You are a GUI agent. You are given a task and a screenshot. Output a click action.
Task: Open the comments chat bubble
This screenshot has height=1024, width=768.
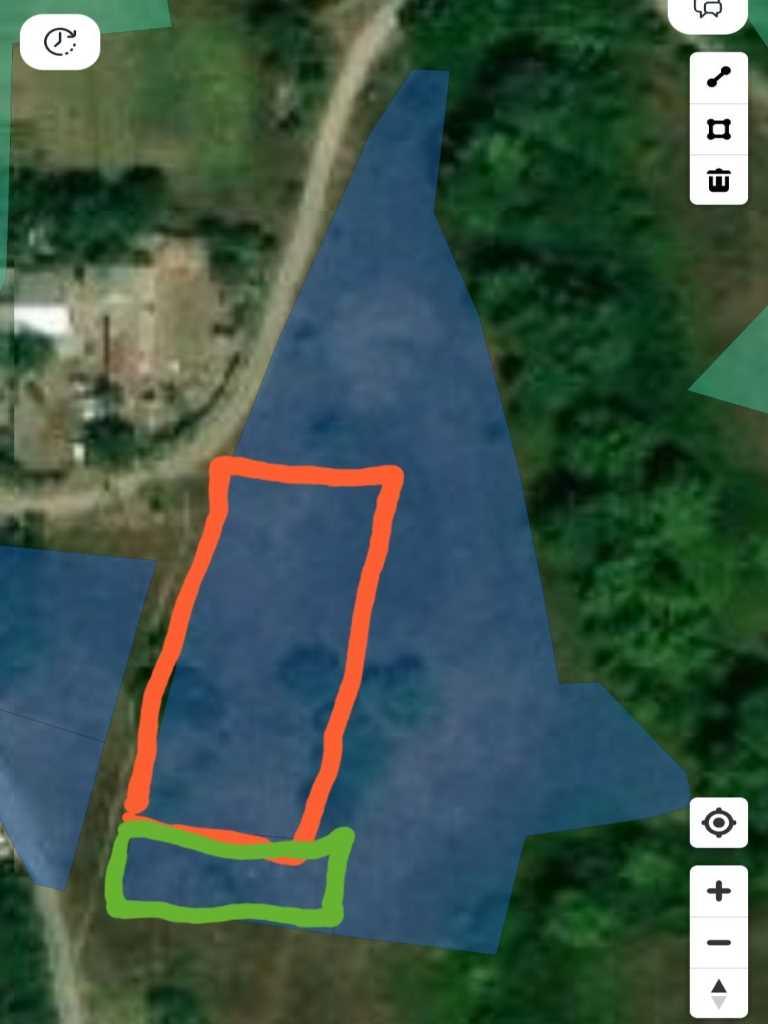pos(708,10)
